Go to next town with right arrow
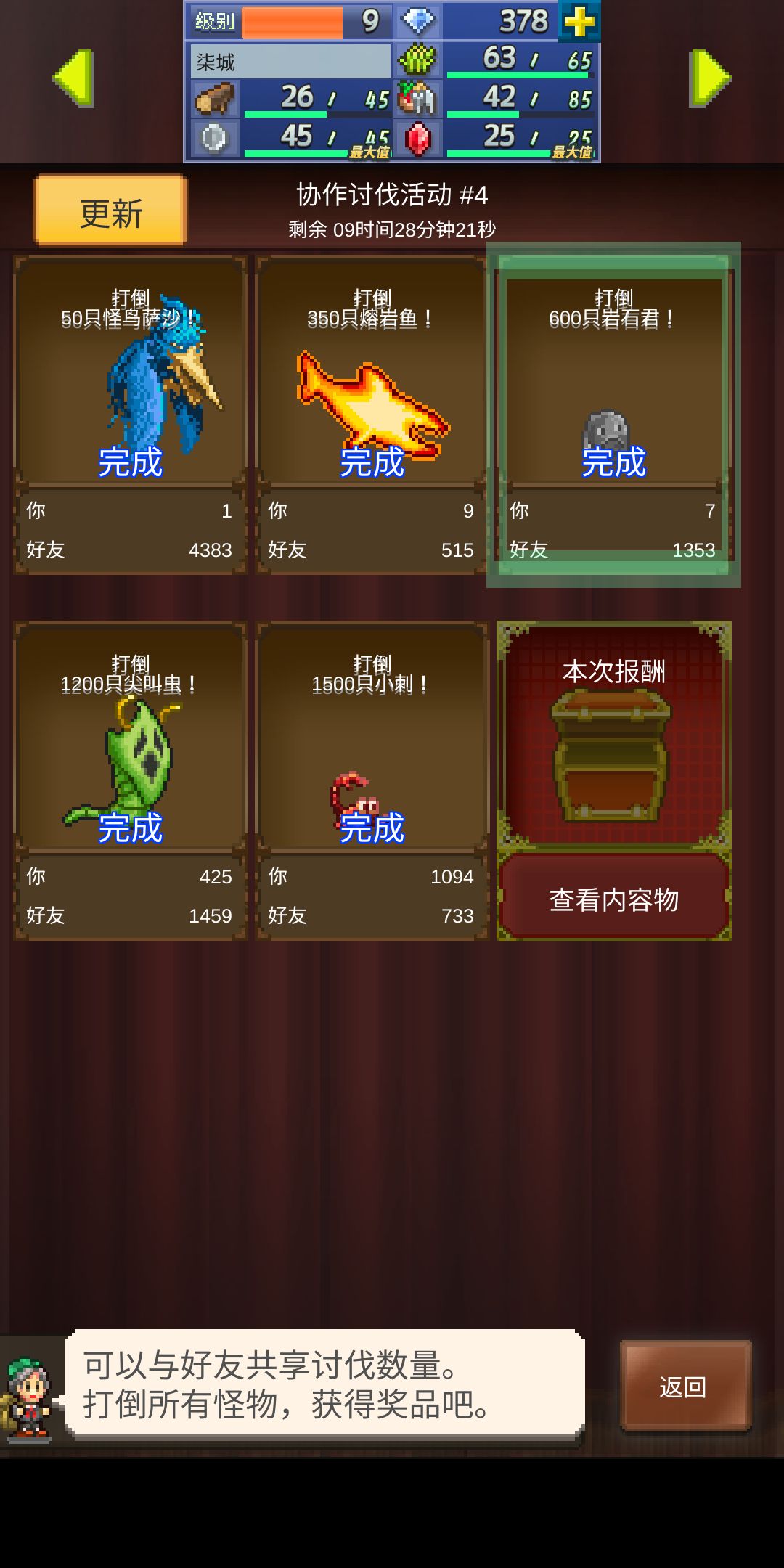The image size is (784, 1568). [x=709, y=78]
